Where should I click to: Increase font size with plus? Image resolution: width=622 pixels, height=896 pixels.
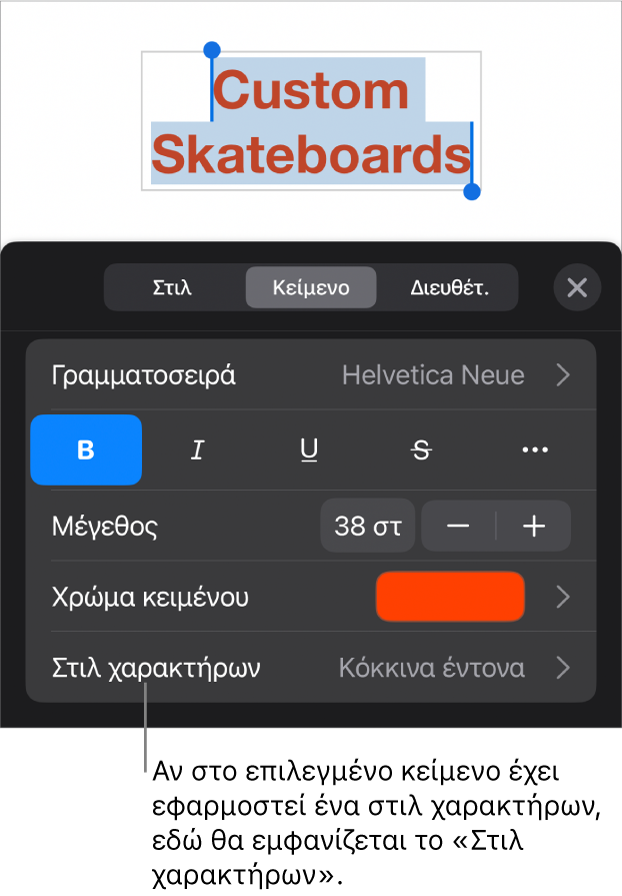pyautogui.click(x=534, y=526)
